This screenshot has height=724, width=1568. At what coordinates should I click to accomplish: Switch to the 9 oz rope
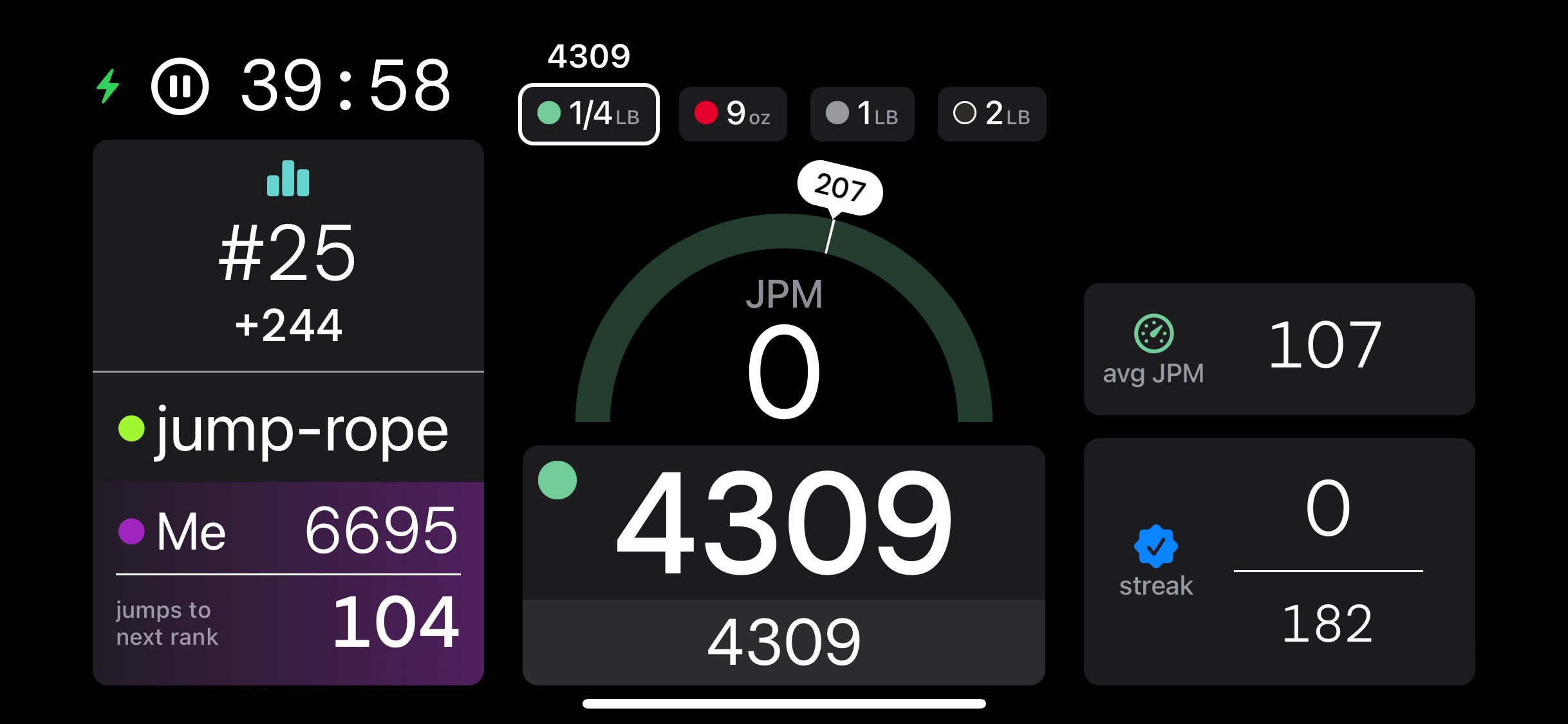(733, 114)
